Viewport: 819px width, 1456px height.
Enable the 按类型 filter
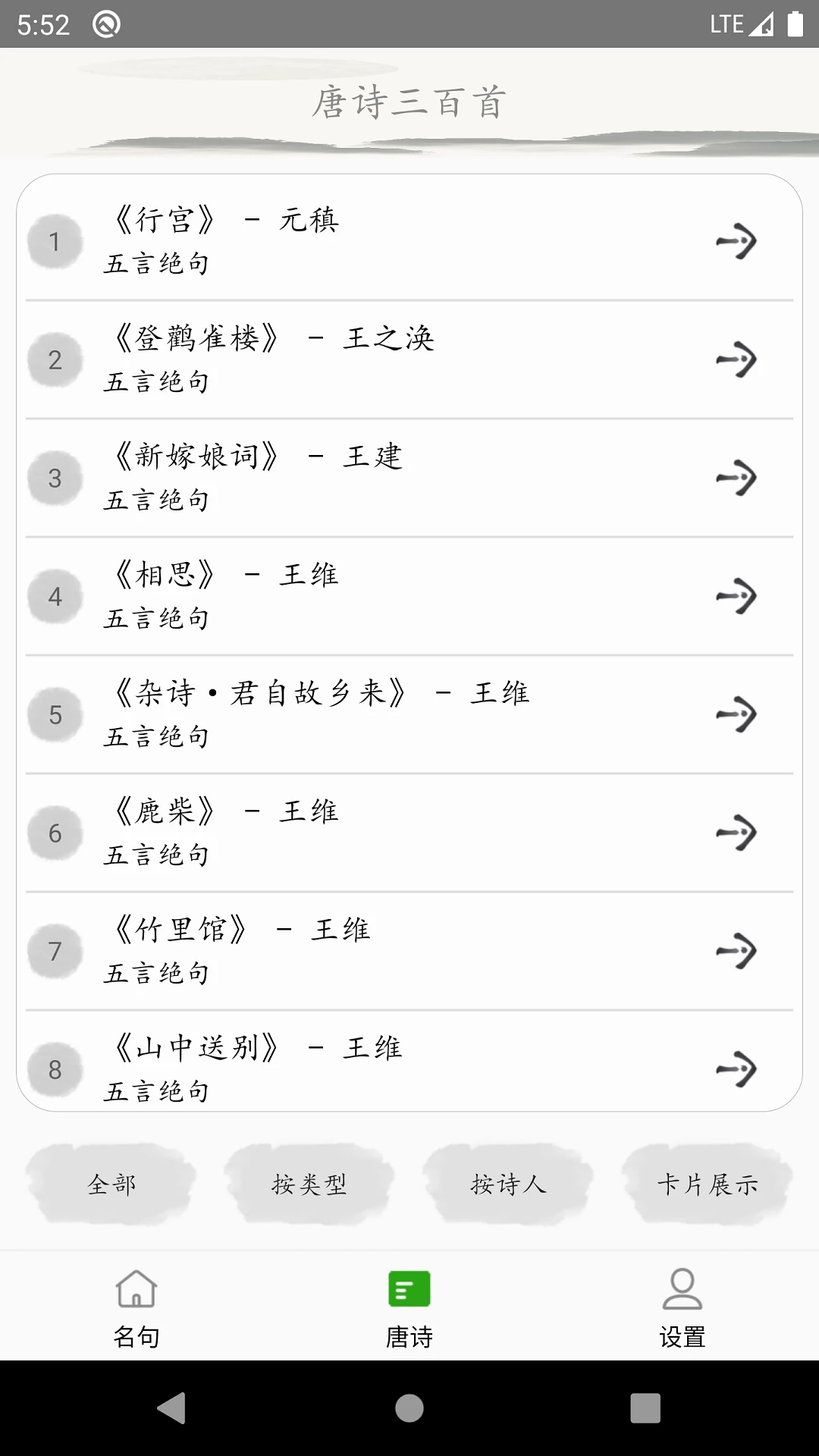(309, 1184)
